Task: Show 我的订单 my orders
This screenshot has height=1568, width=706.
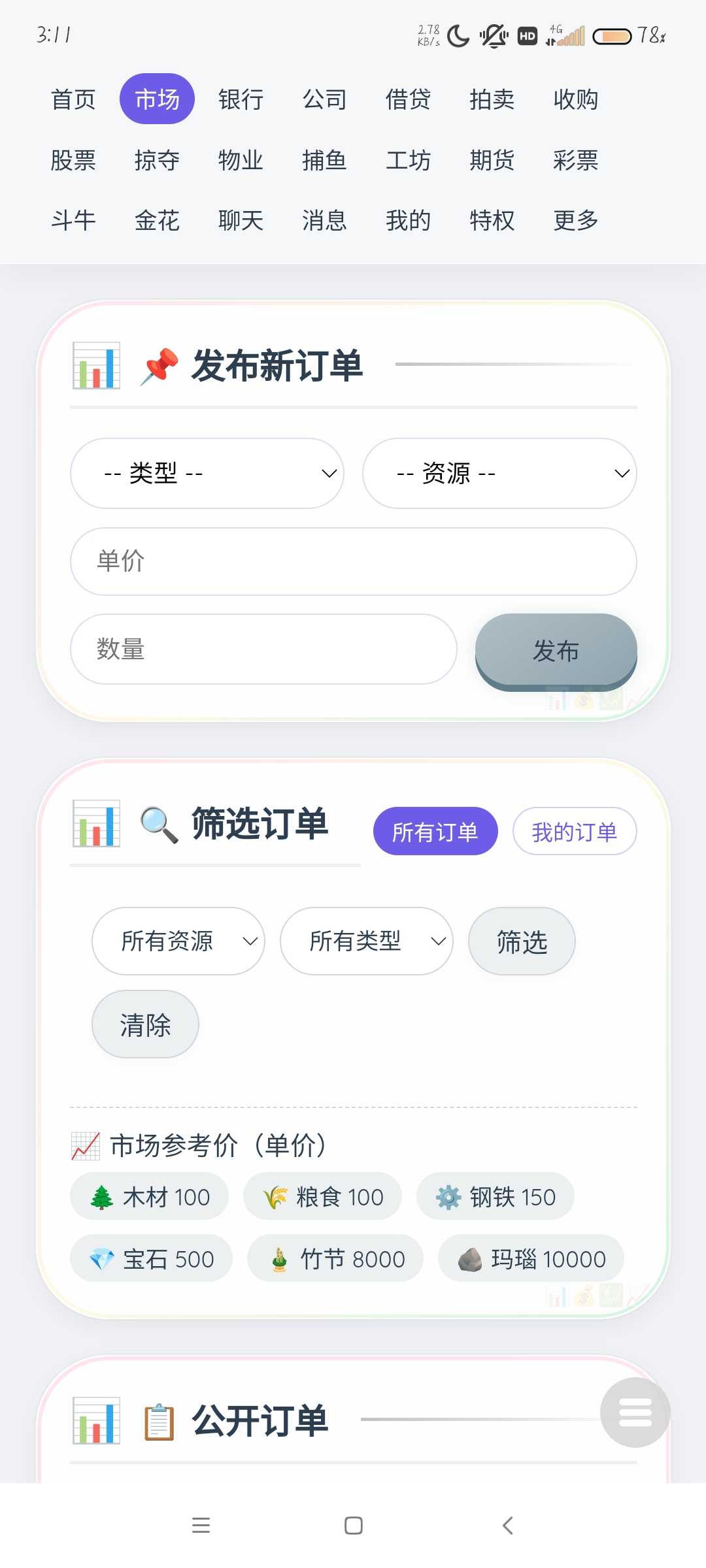Action: point(574,832)
